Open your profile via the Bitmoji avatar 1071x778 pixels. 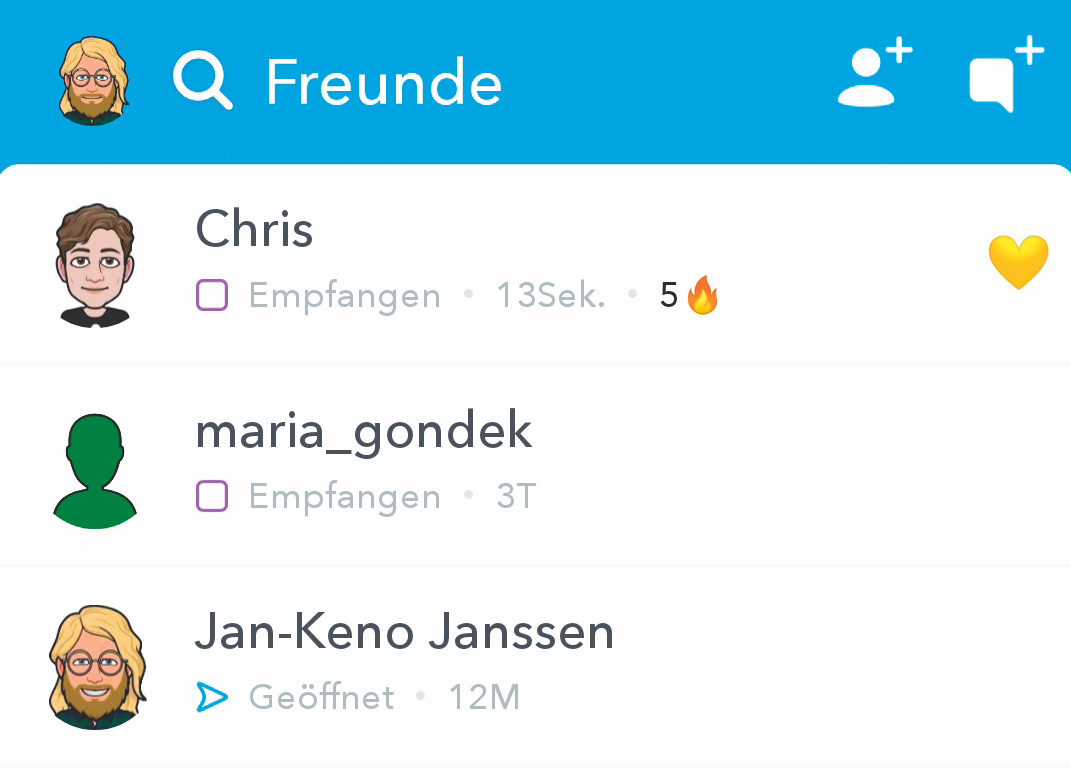click(x=93, y=81)
